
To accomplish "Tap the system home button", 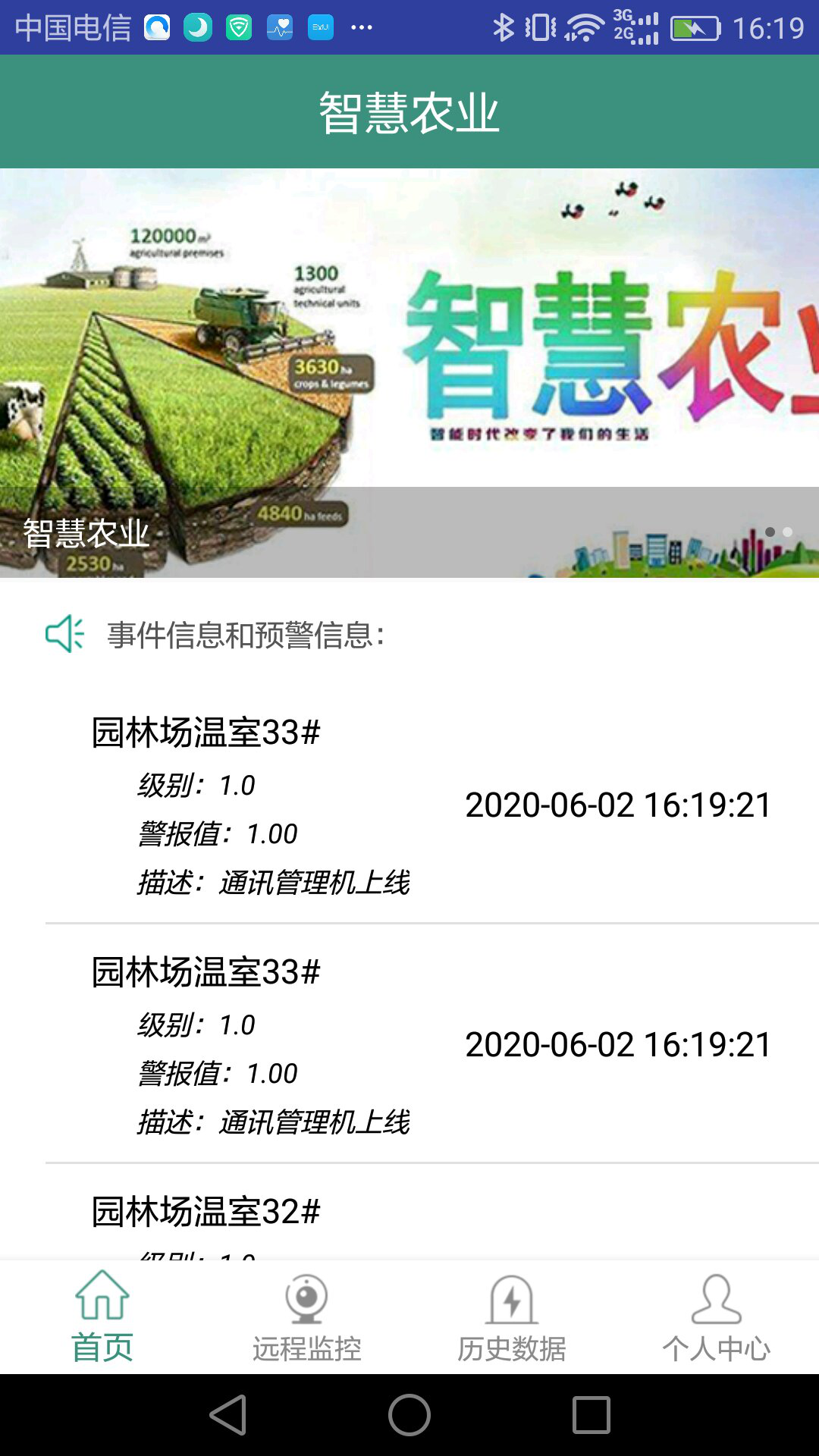I will click(x=409, y=1415).
